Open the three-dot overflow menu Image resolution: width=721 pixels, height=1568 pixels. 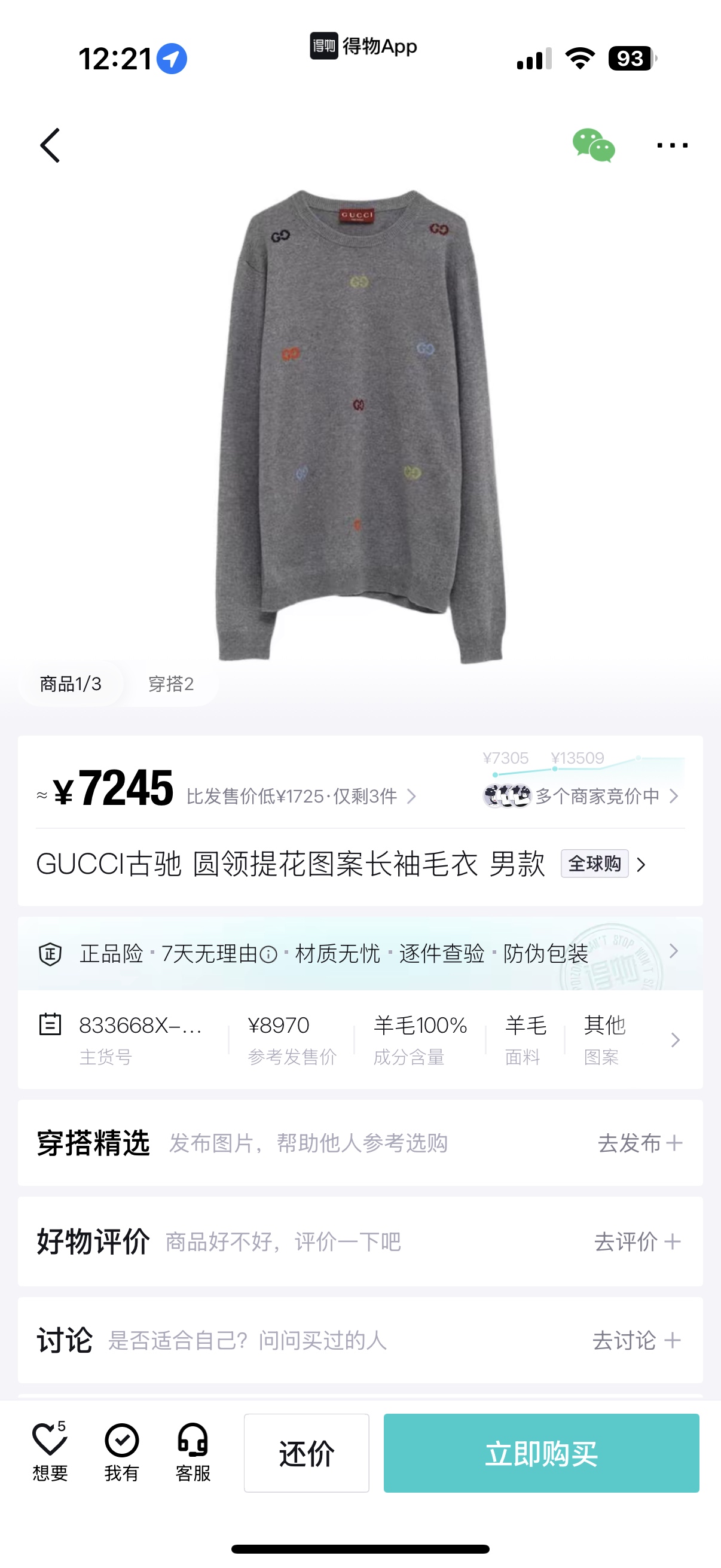click(672, 145)
